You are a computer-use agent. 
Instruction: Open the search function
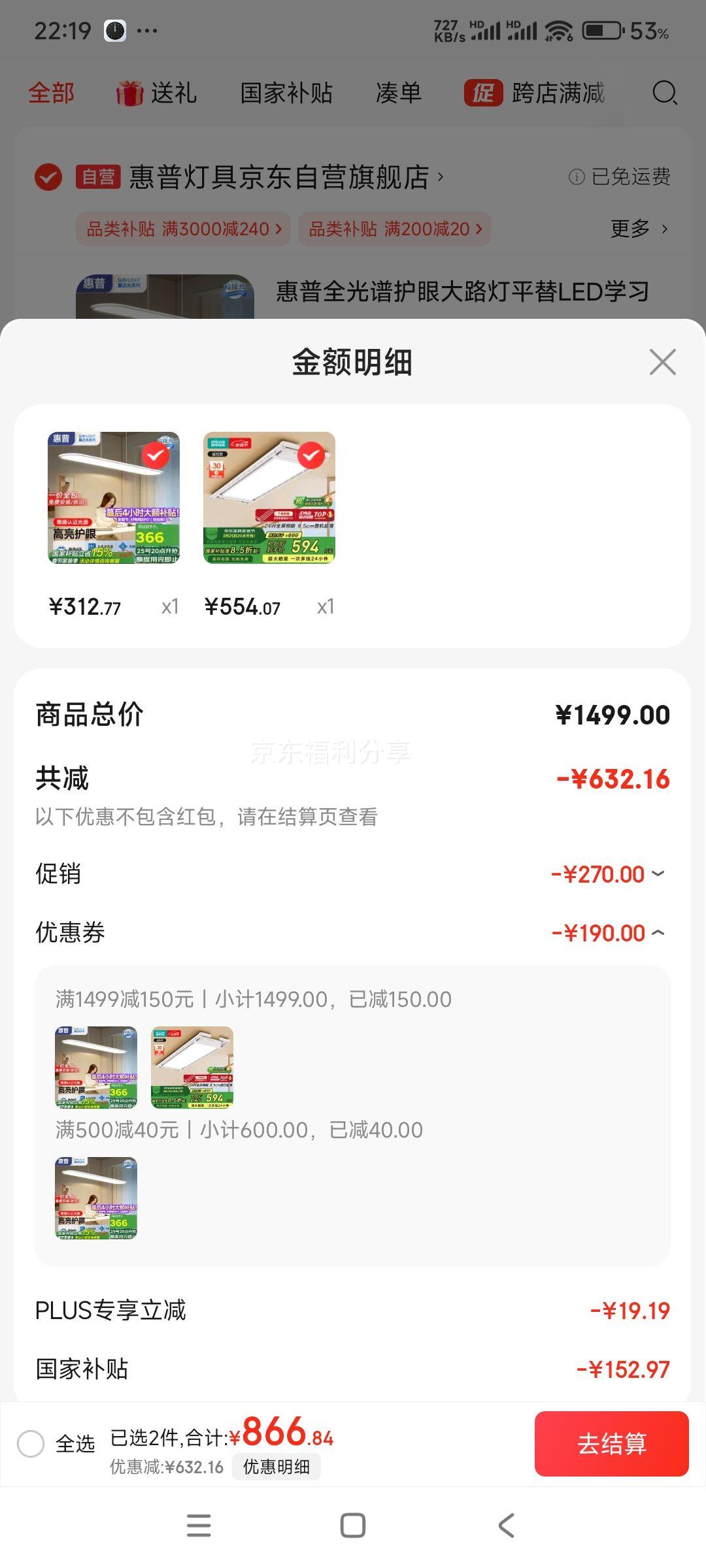coord(664,93)
